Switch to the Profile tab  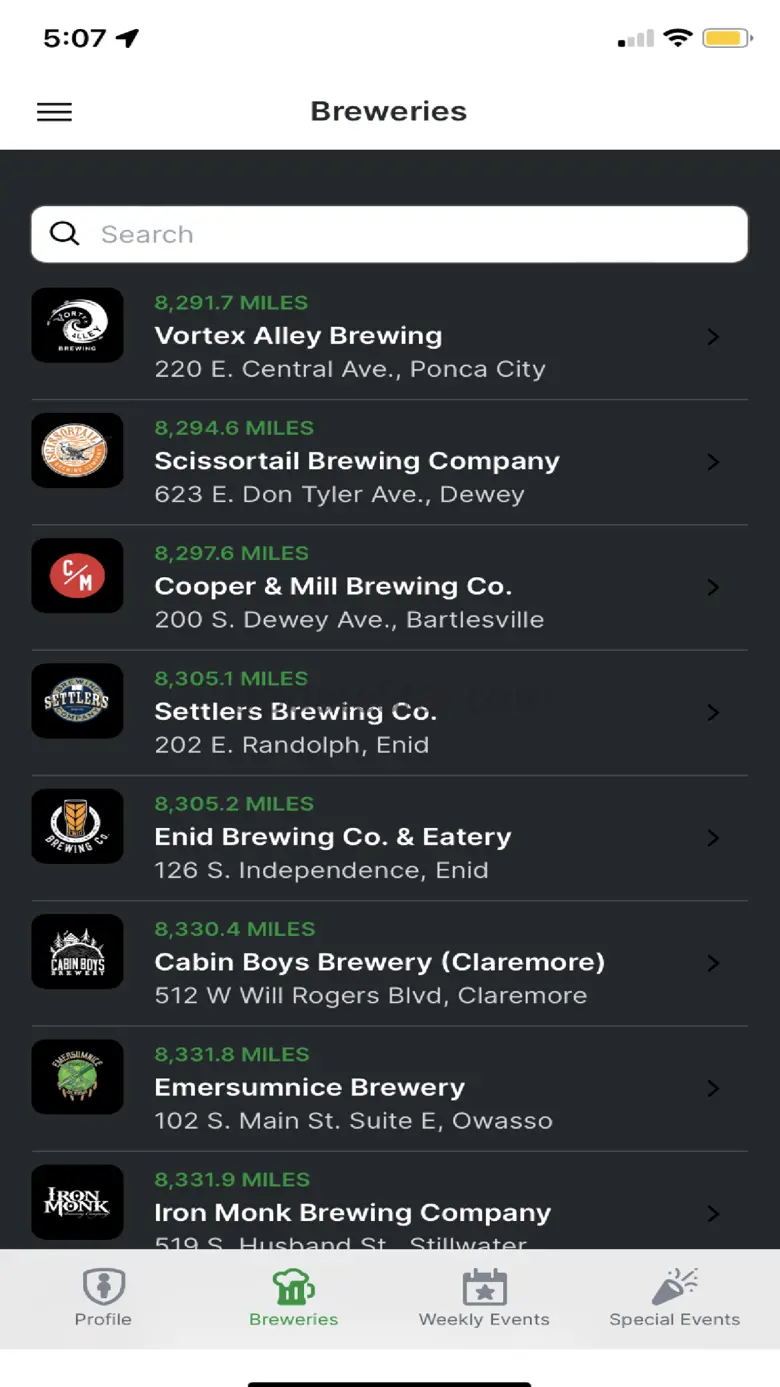(103, 1297)
